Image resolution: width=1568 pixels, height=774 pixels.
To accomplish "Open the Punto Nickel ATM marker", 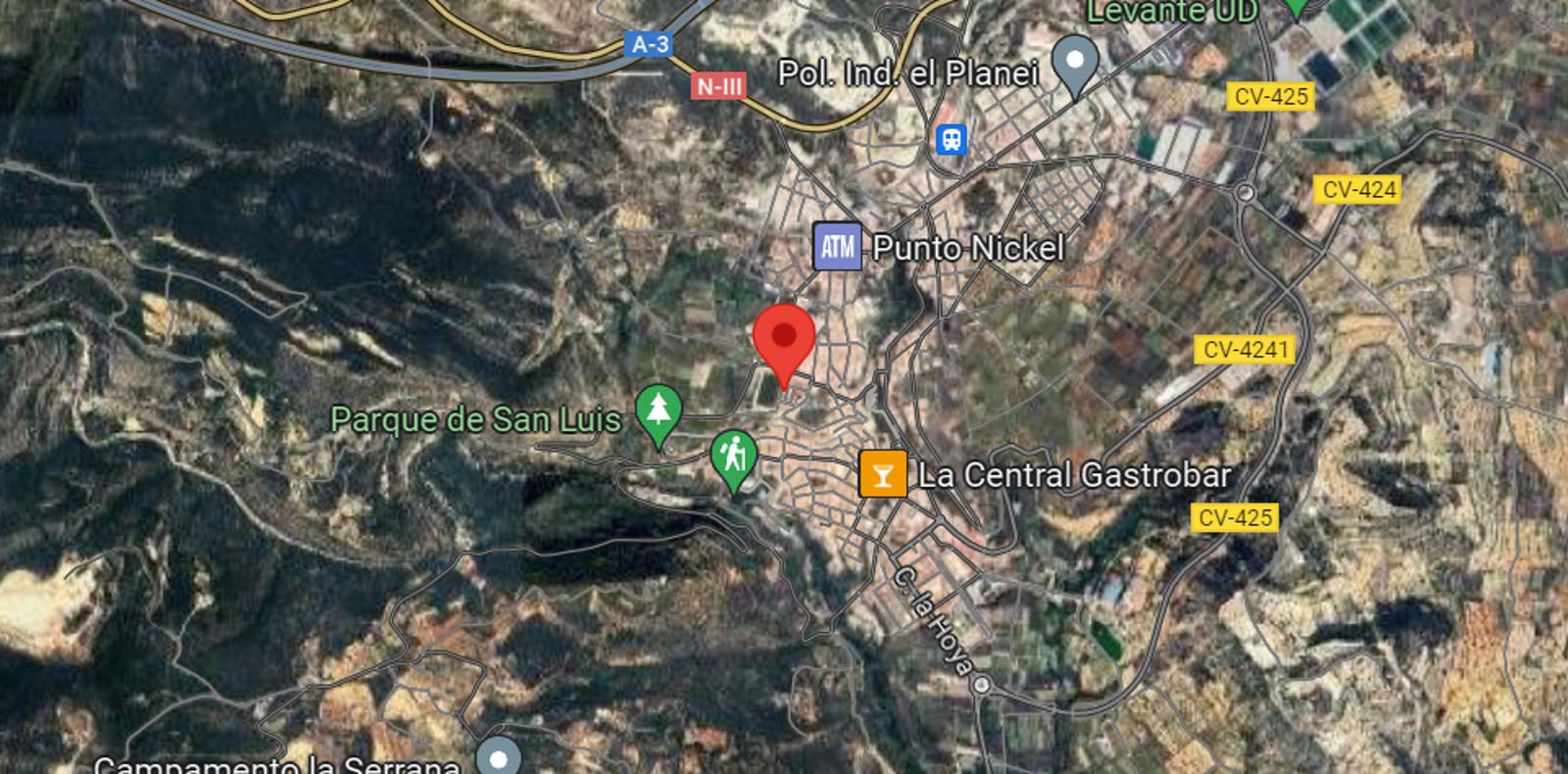I will (838, 246).
